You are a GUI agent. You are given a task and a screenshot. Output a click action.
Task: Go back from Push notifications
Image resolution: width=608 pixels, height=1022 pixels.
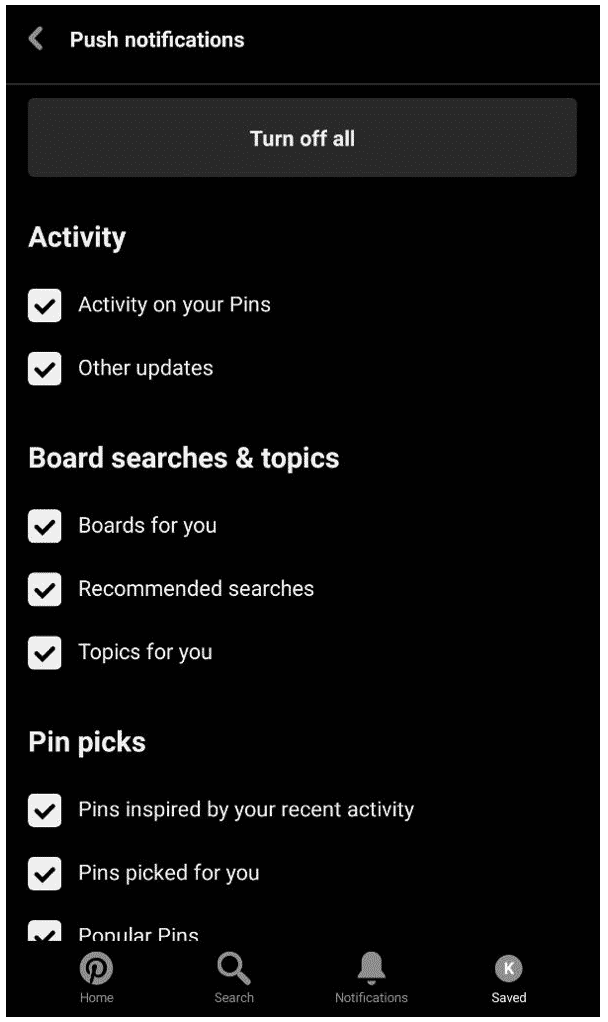(36, 40)
